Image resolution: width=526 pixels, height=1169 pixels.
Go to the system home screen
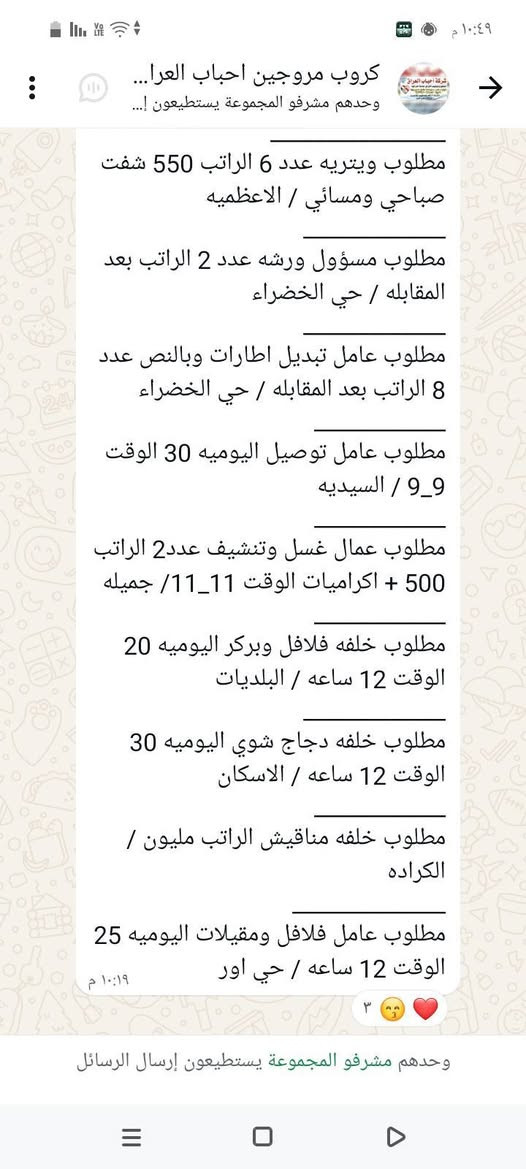262,1136
